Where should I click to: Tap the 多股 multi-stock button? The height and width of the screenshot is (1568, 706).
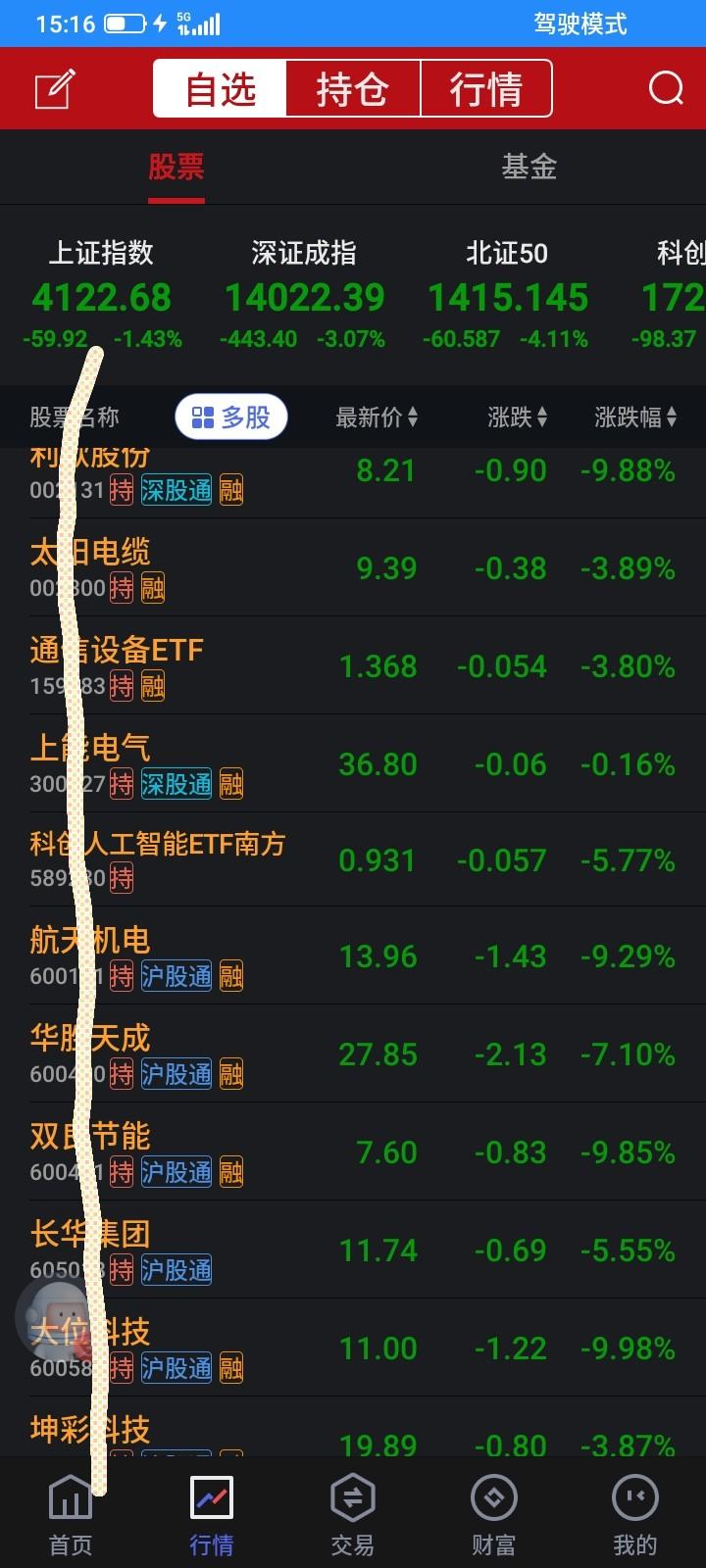(231, 418)
